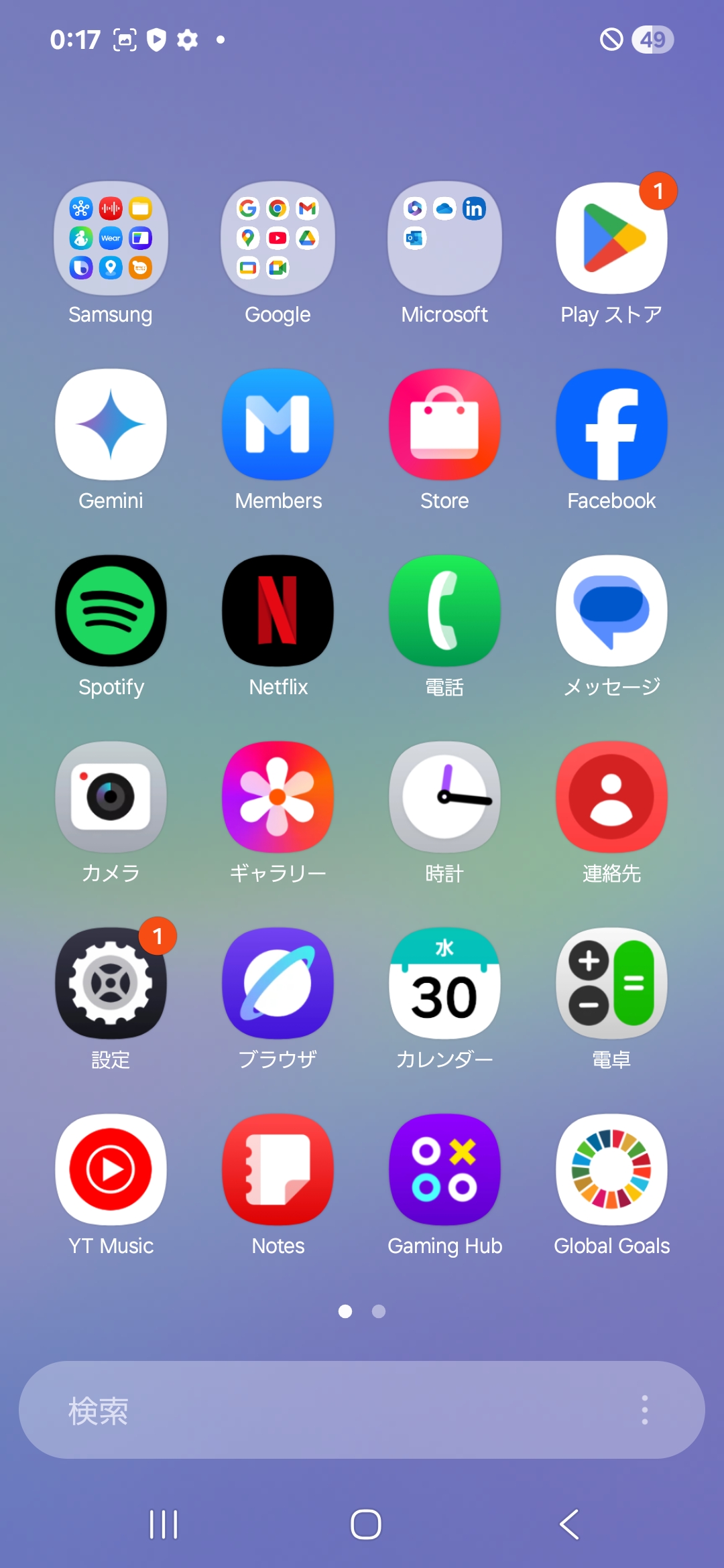Launch the カメラ app
724x1568 pixels.
pos(111,797)
